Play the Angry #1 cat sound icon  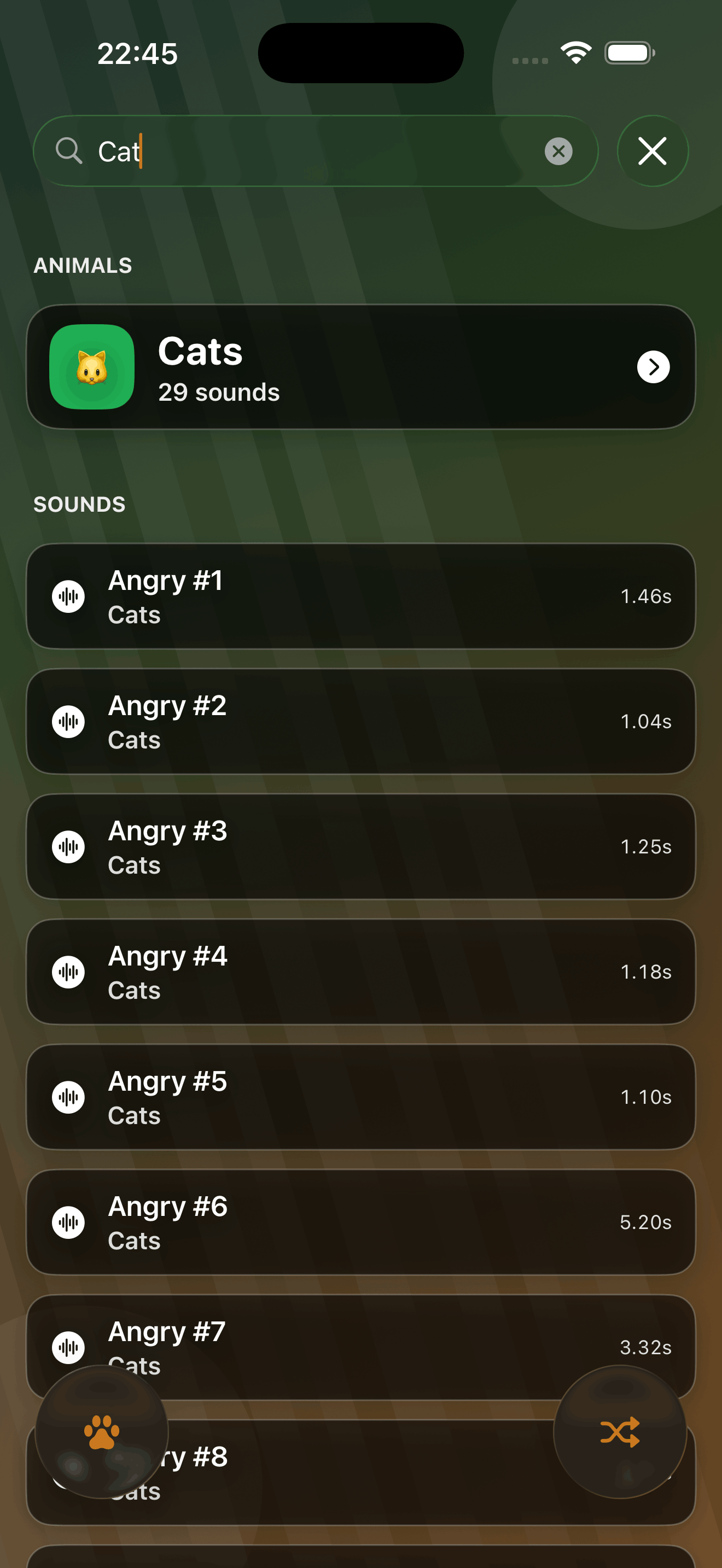69,596
